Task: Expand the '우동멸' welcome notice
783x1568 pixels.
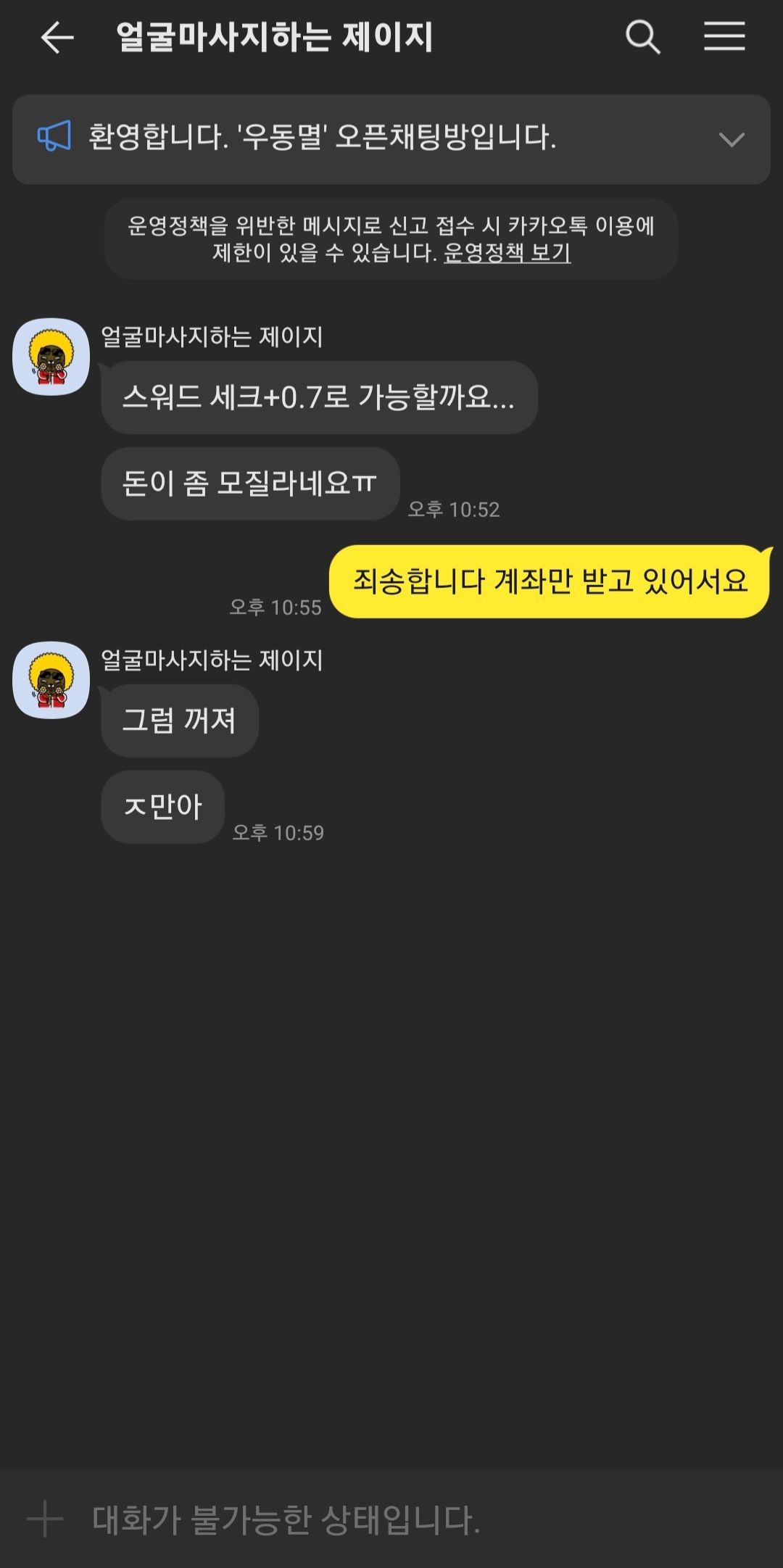Action: coord(732,139)
